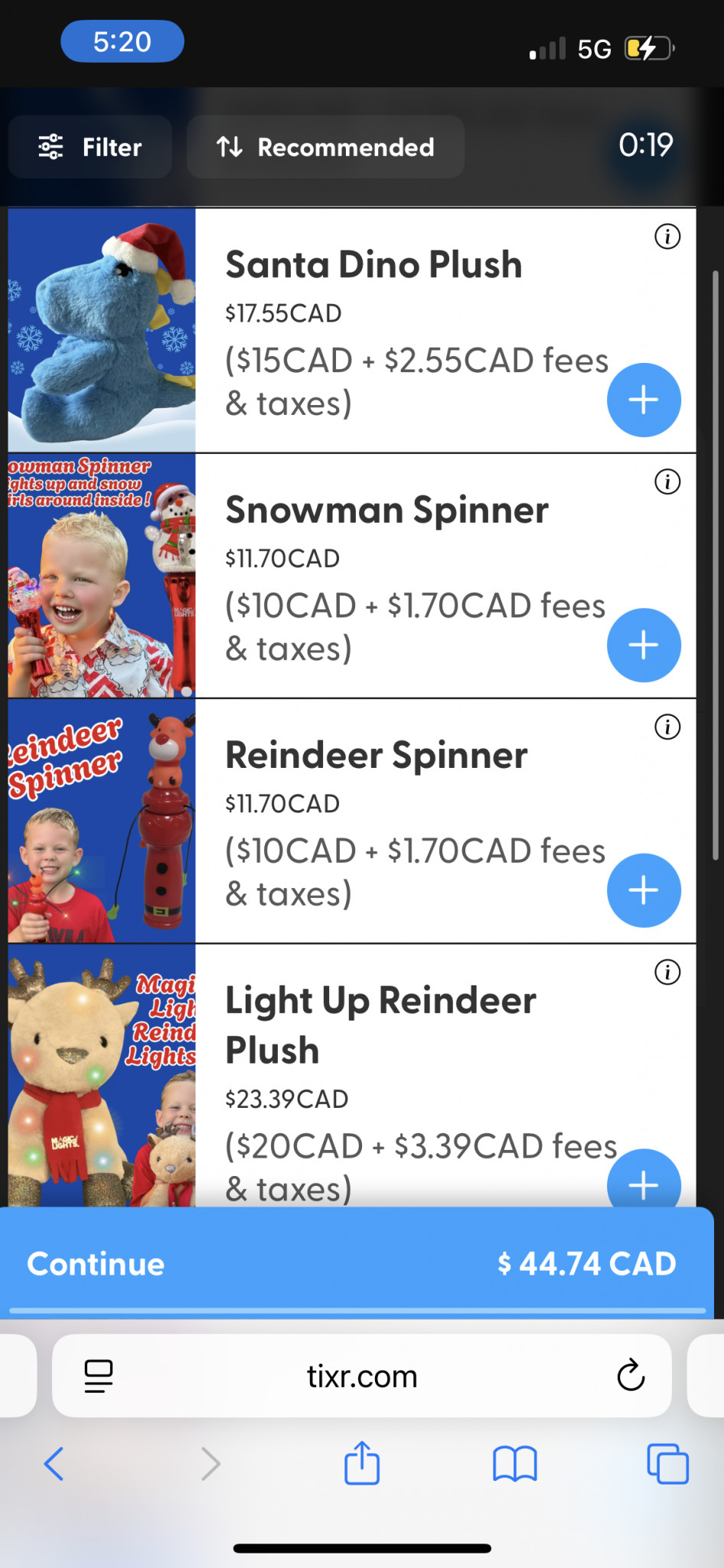Show info about Snowman Spinner

click(x=667, y=482)
